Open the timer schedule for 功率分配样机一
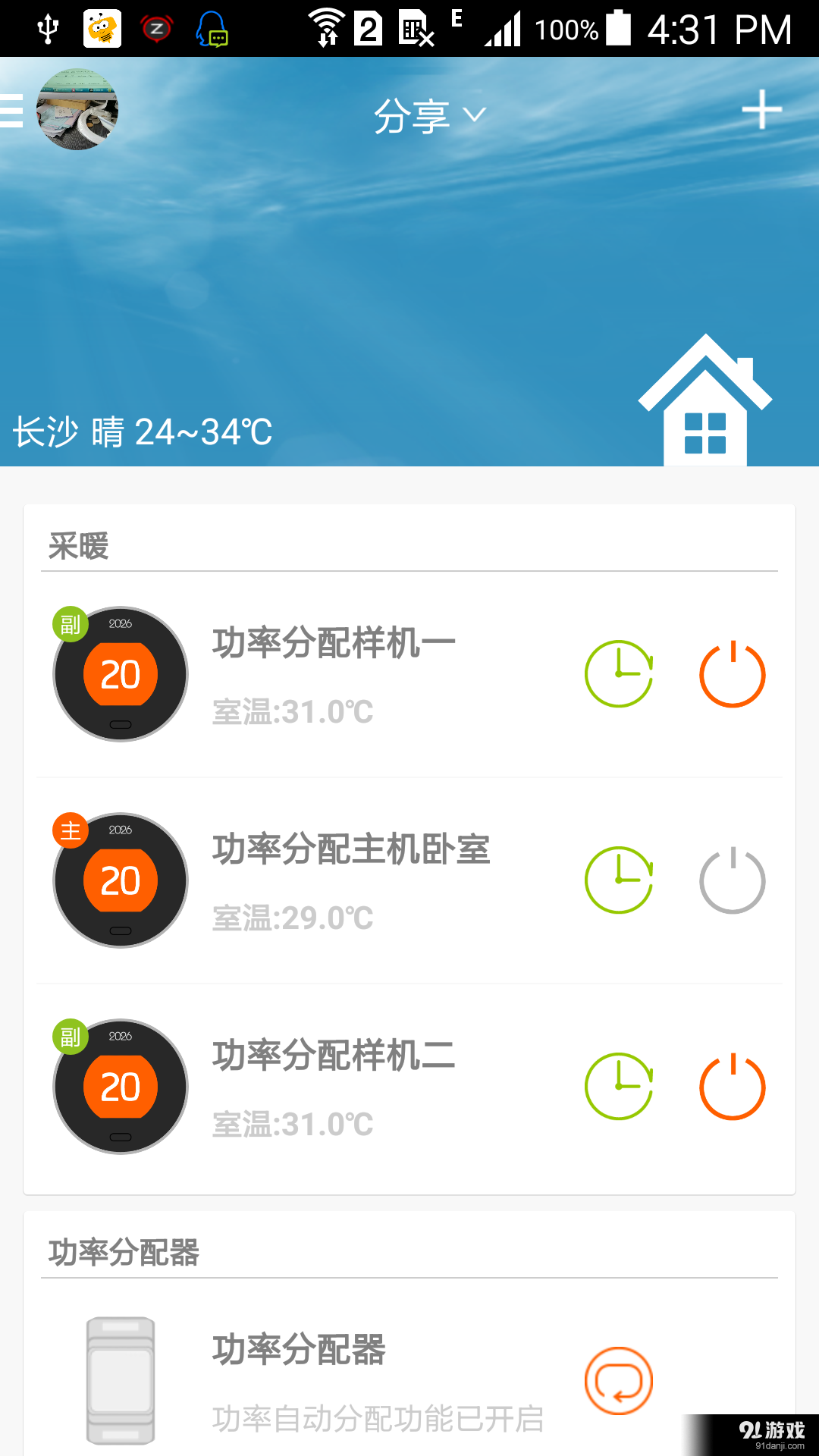 [x=619, y=673]
